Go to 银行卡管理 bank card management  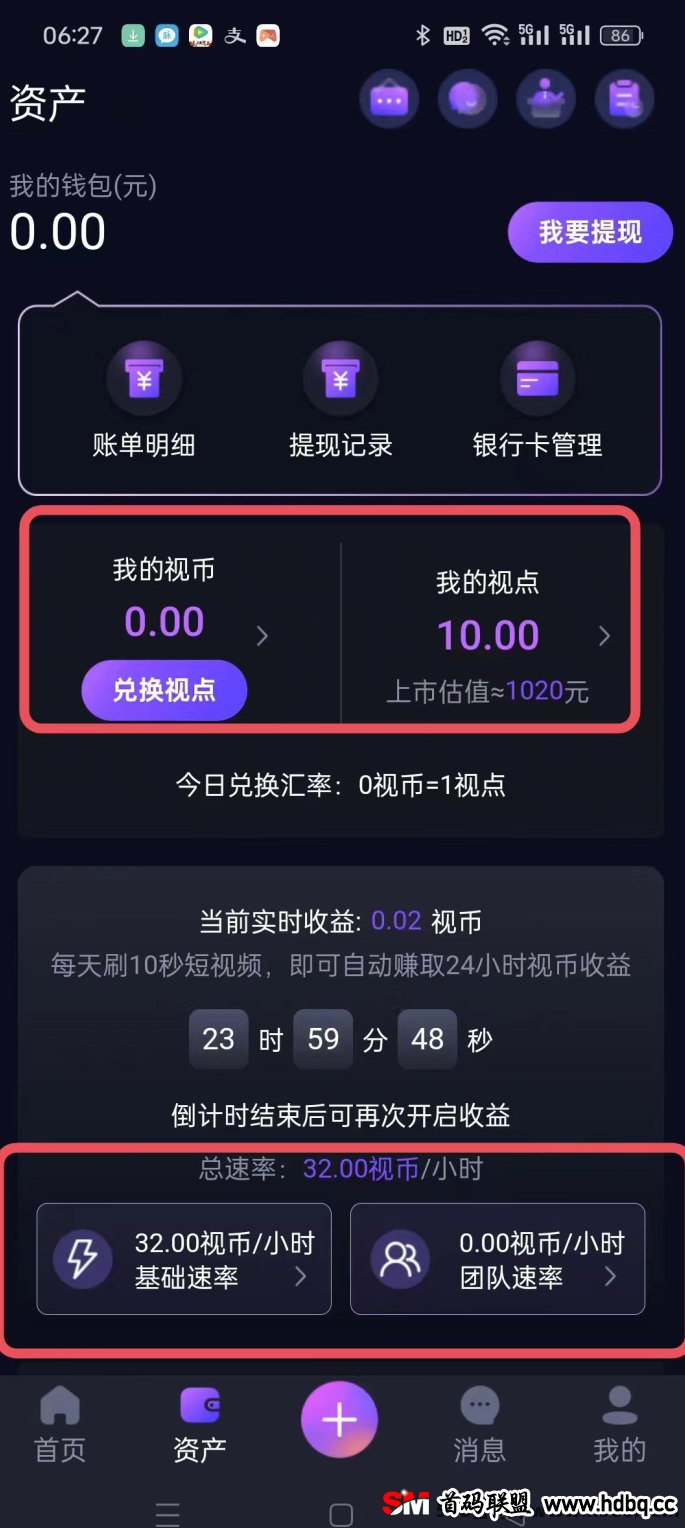pyautogui.click(x=537, y=400)
